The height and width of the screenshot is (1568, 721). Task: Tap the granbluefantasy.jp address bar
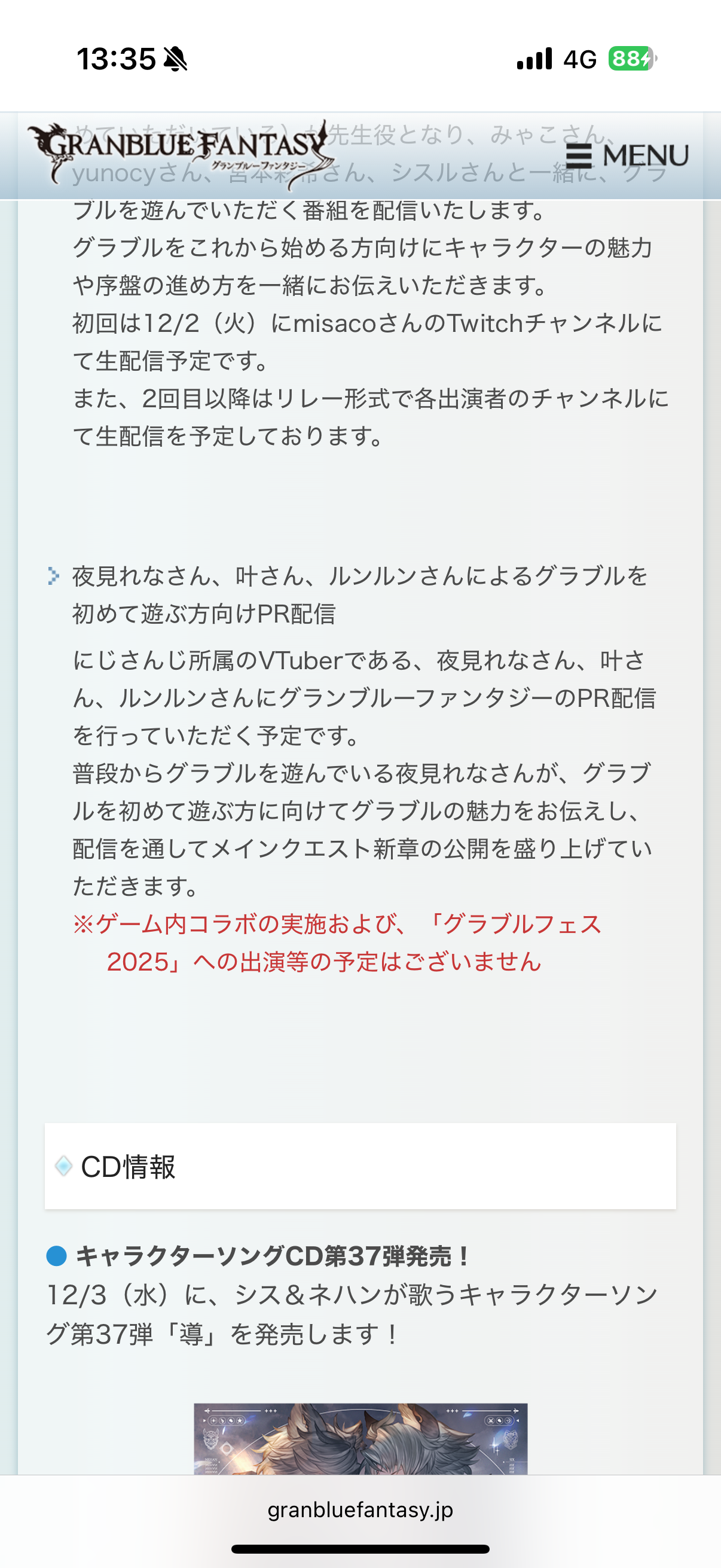360,1509
